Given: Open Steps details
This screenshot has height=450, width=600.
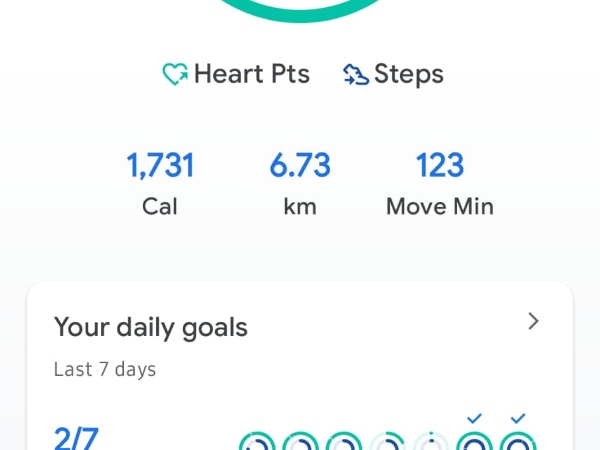Looking at the screenshot, I should (x=393, y=74).
